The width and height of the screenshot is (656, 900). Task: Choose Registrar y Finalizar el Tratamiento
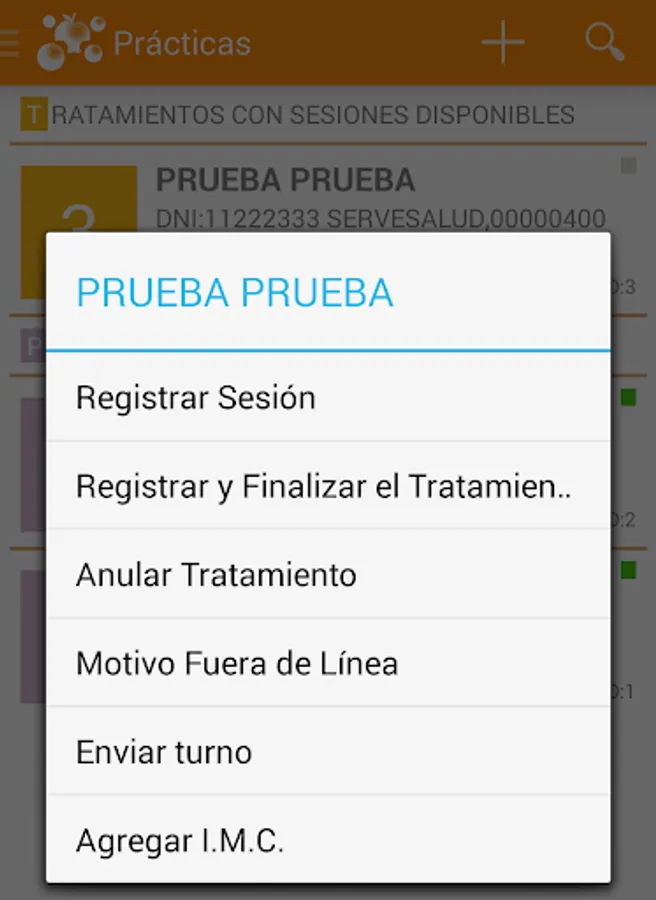328,487
